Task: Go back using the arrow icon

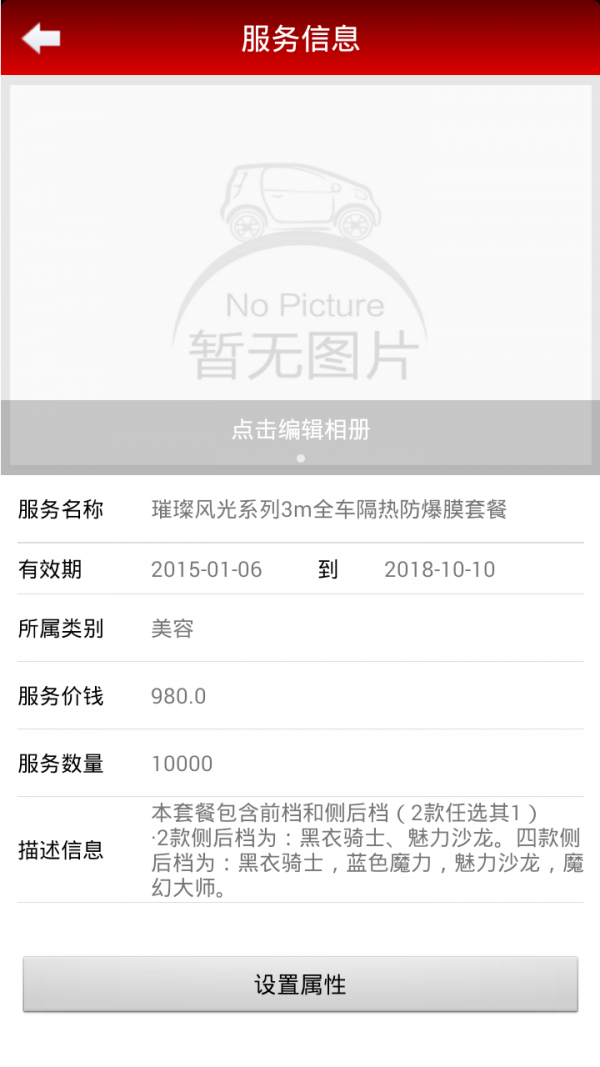Action: 41,37
